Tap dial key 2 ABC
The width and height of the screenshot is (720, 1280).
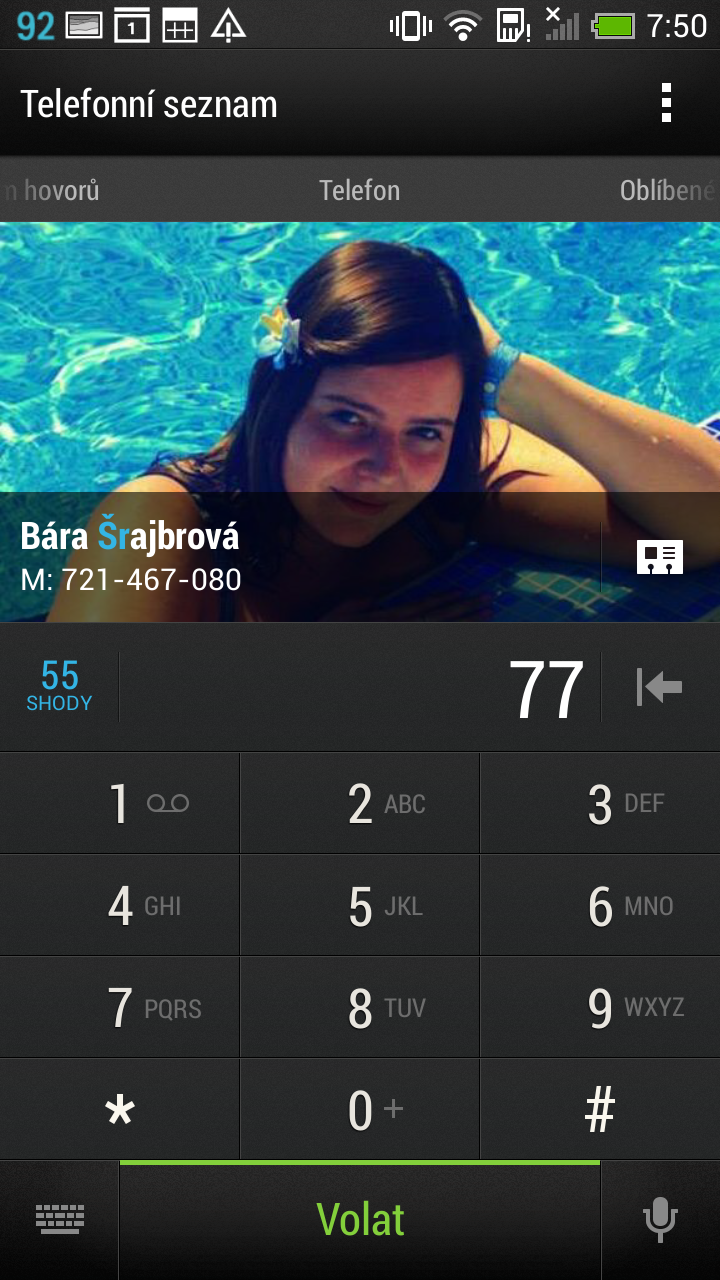tap(360, 803)
